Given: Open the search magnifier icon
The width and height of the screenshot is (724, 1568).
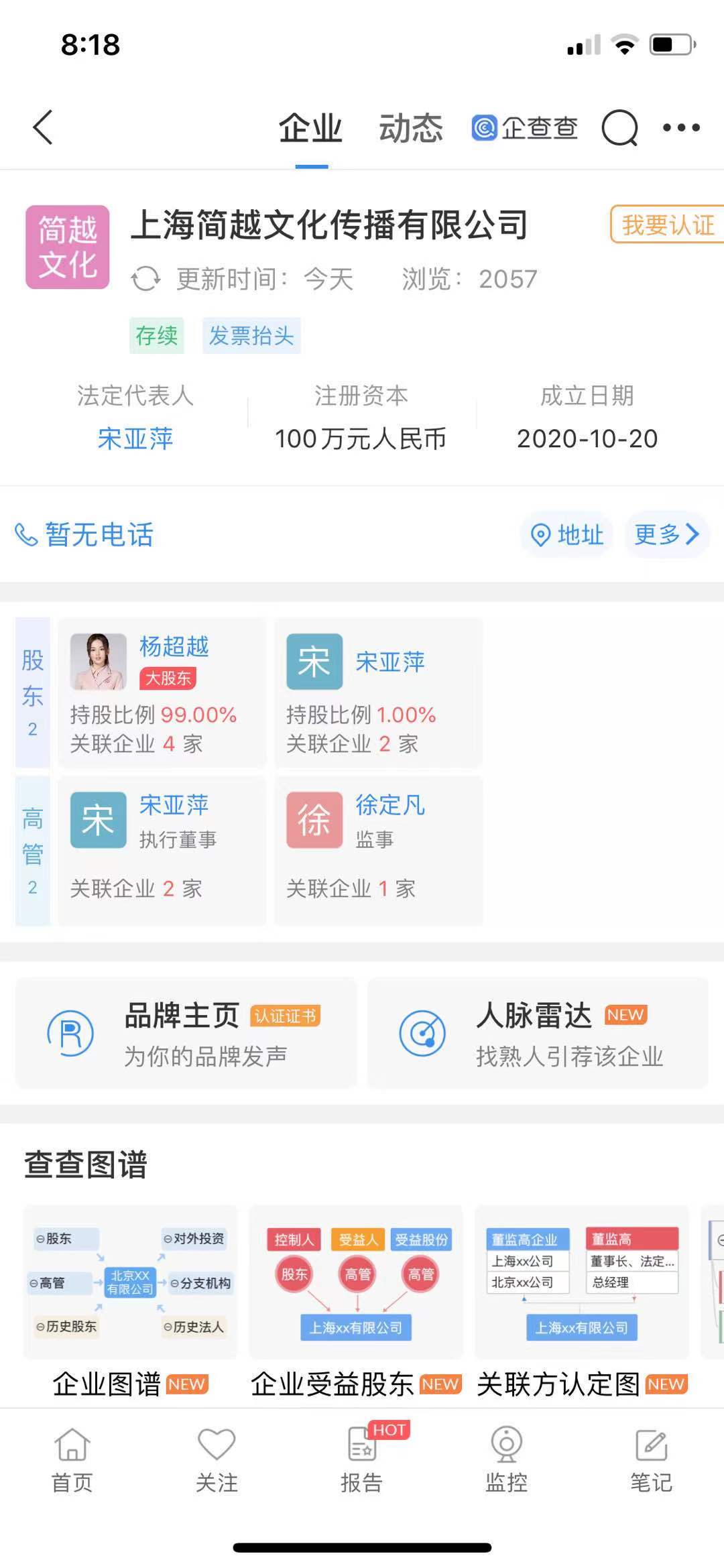Looking at the screenshot, I should (x=619, y=127).
